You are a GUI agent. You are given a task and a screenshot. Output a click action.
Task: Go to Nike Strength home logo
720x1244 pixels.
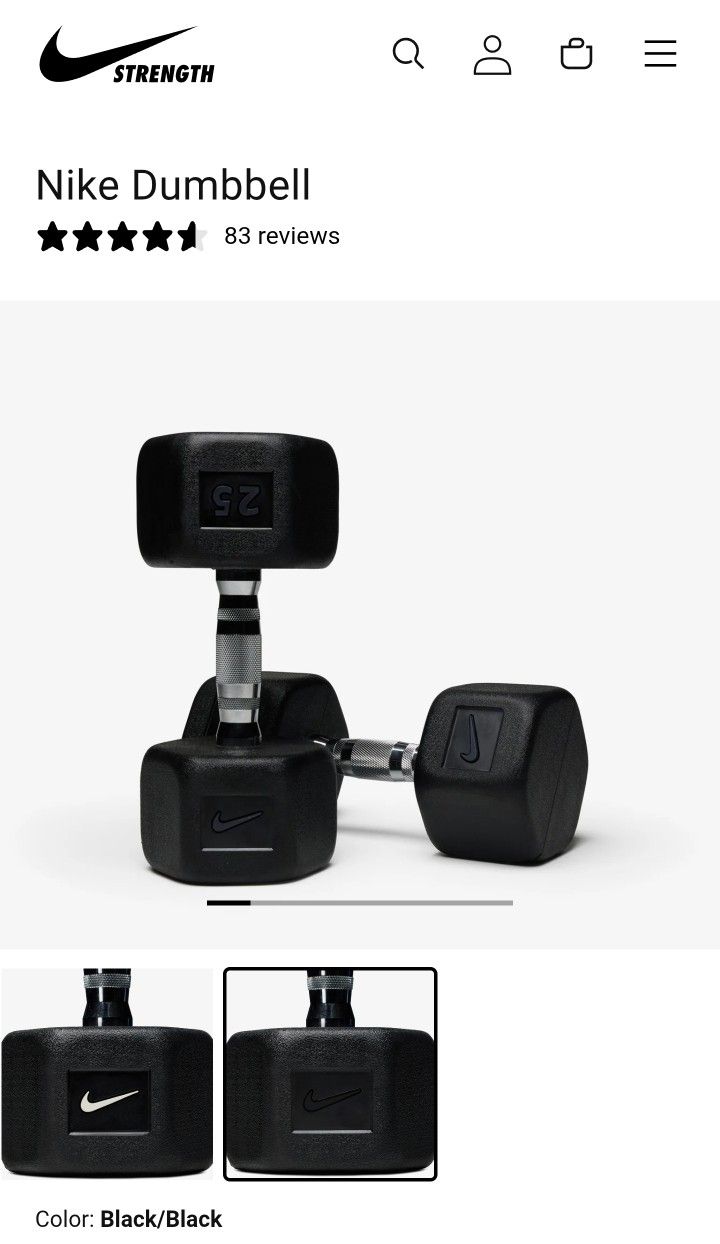127,55
